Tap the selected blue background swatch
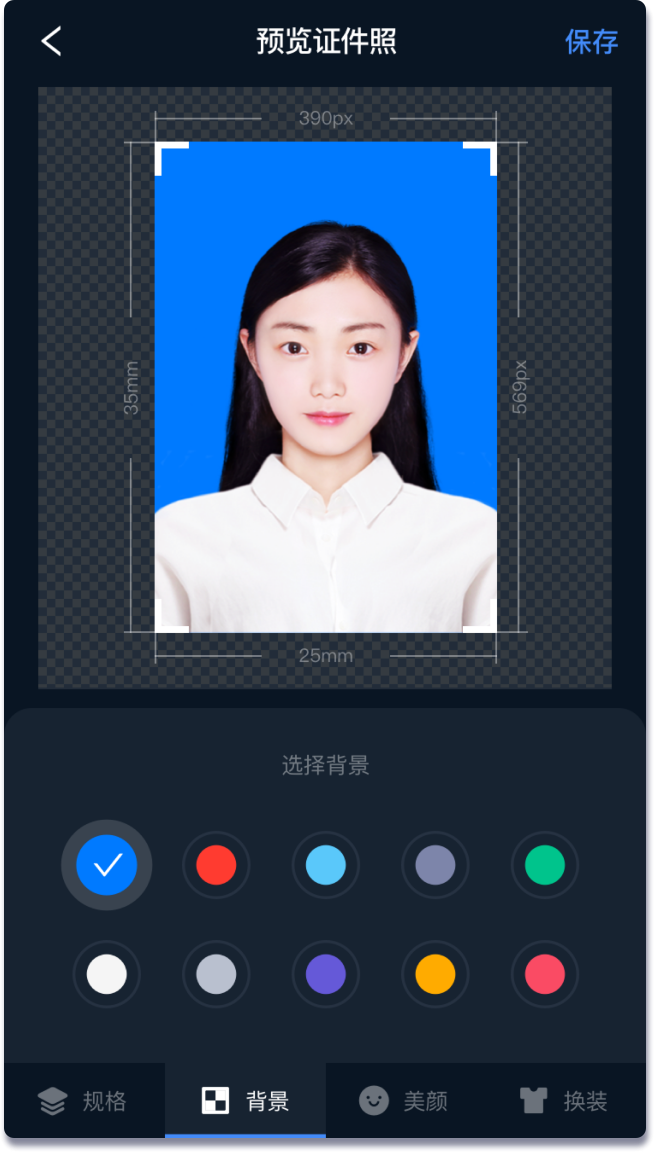 [x=107, y=865]
